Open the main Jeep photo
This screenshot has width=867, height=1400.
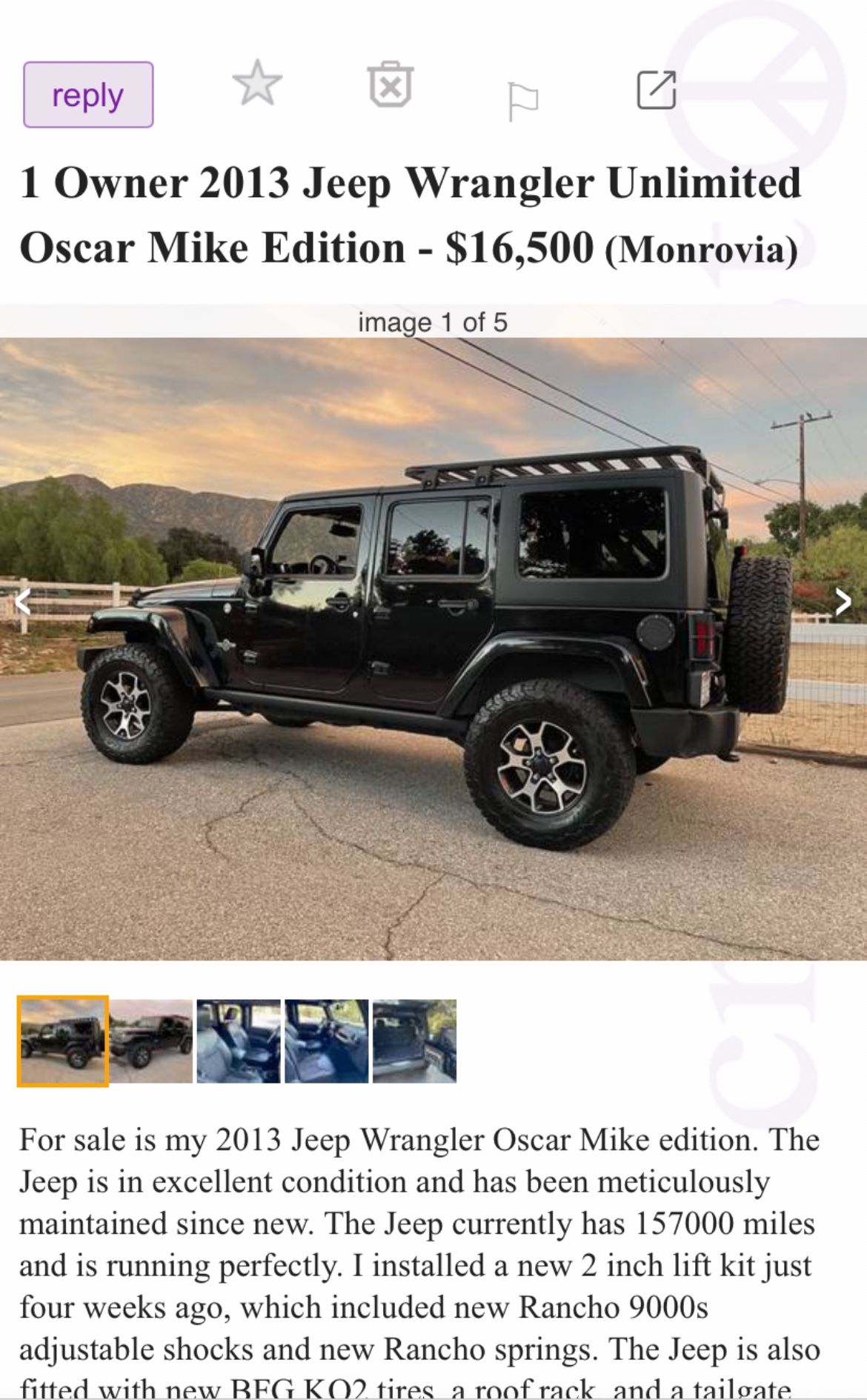tap(433, 648)
